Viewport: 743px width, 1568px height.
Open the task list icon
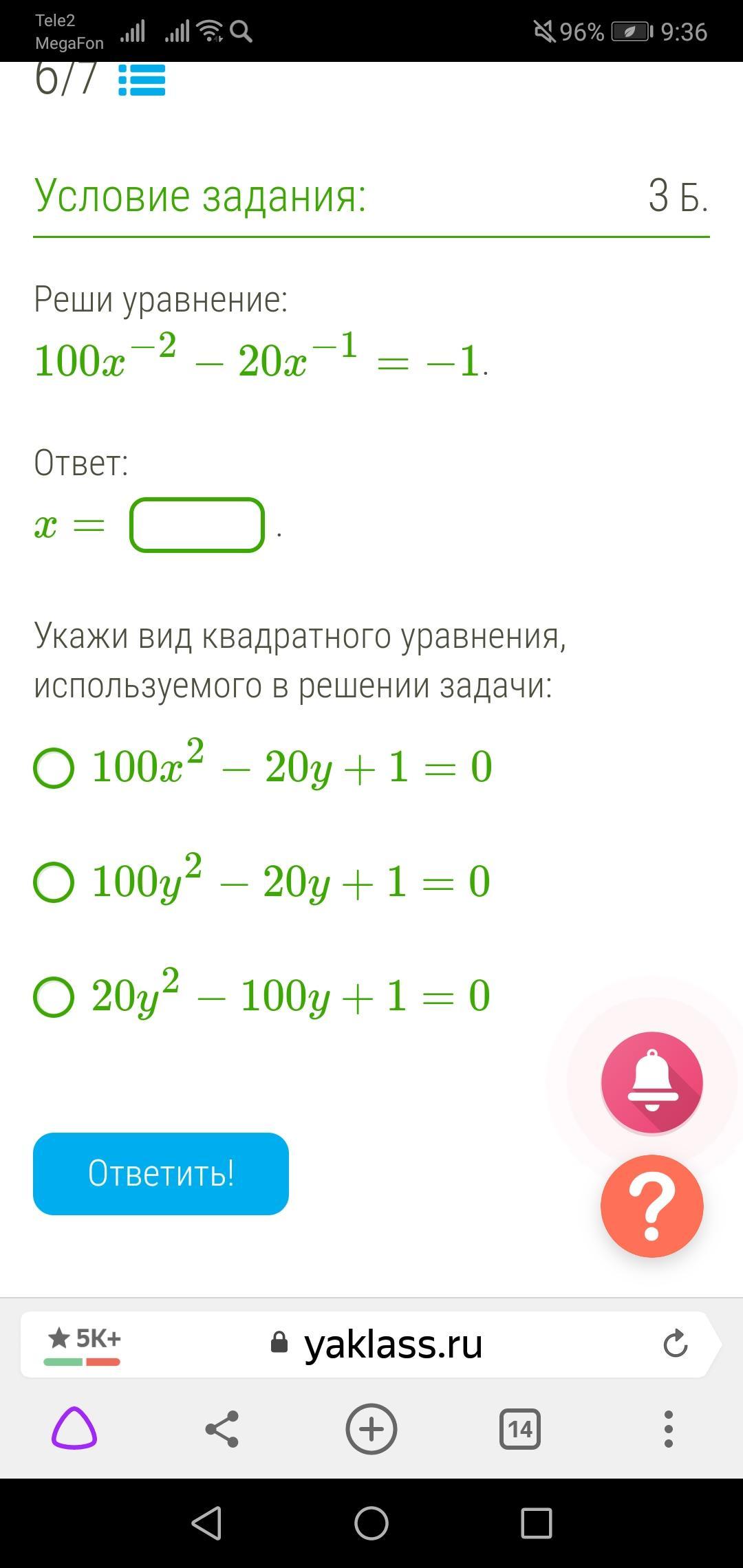142,80
